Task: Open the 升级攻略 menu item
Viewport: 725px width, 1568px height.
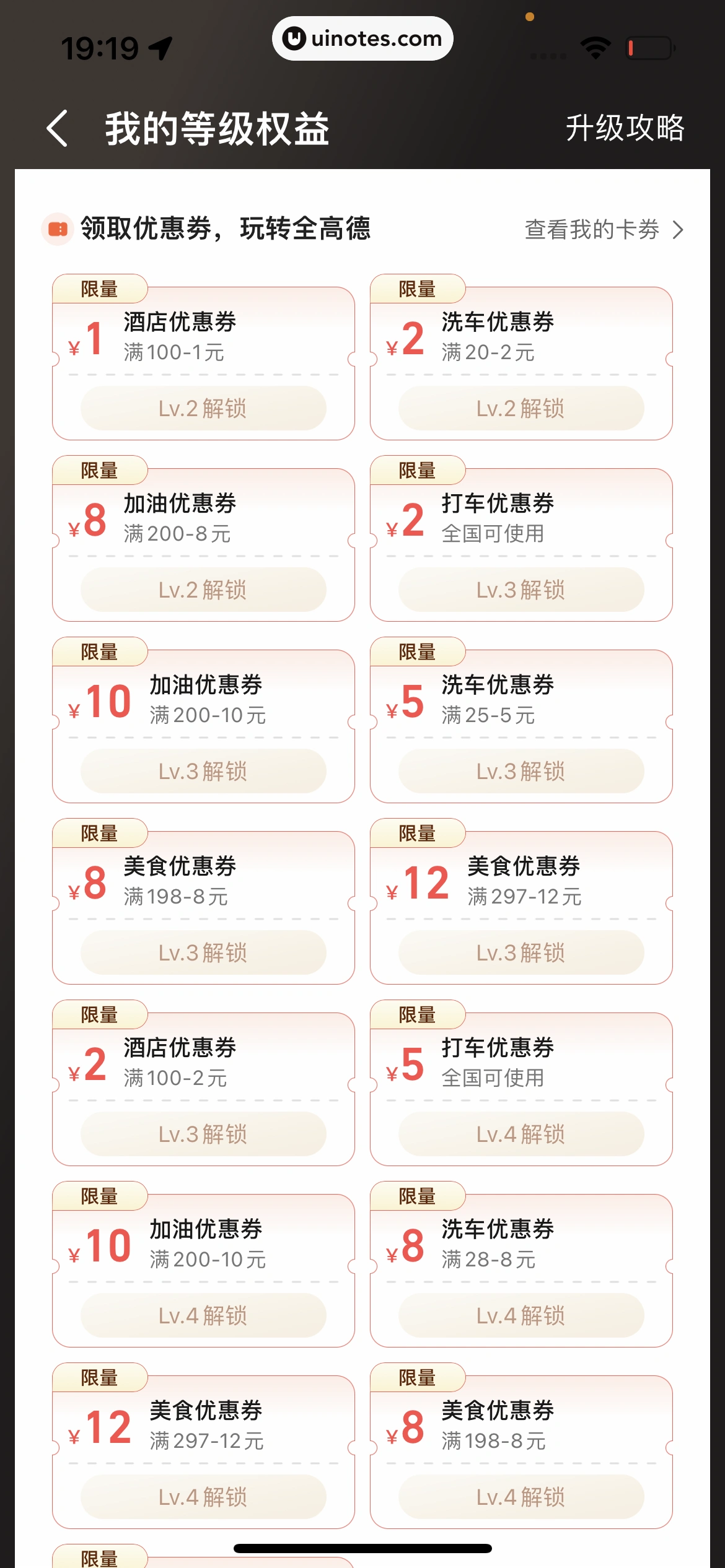Action: [x=626, y=128]
